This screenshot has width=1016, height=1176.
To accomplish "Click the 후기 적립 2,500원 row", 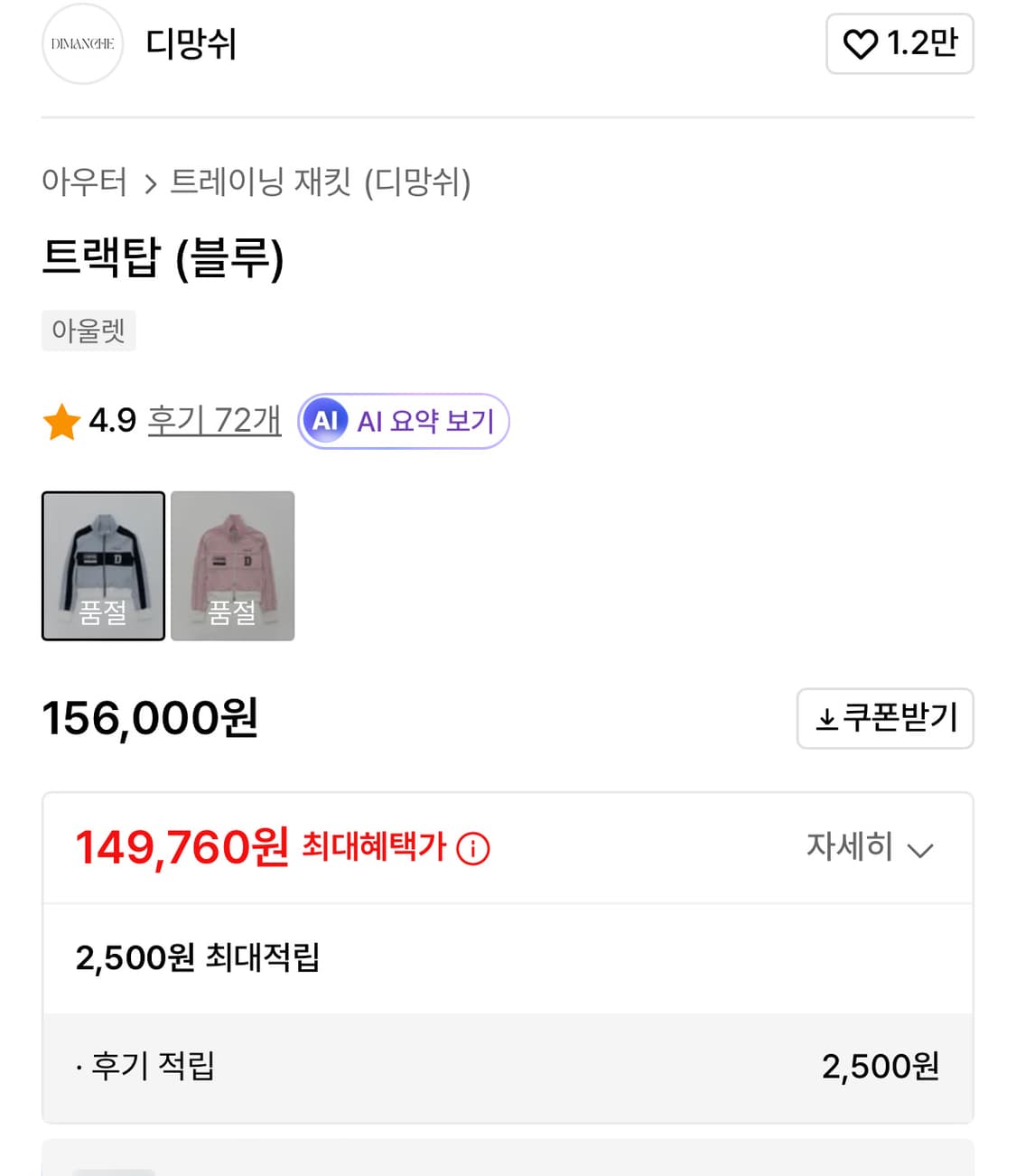I will [x=508, y=1066].
